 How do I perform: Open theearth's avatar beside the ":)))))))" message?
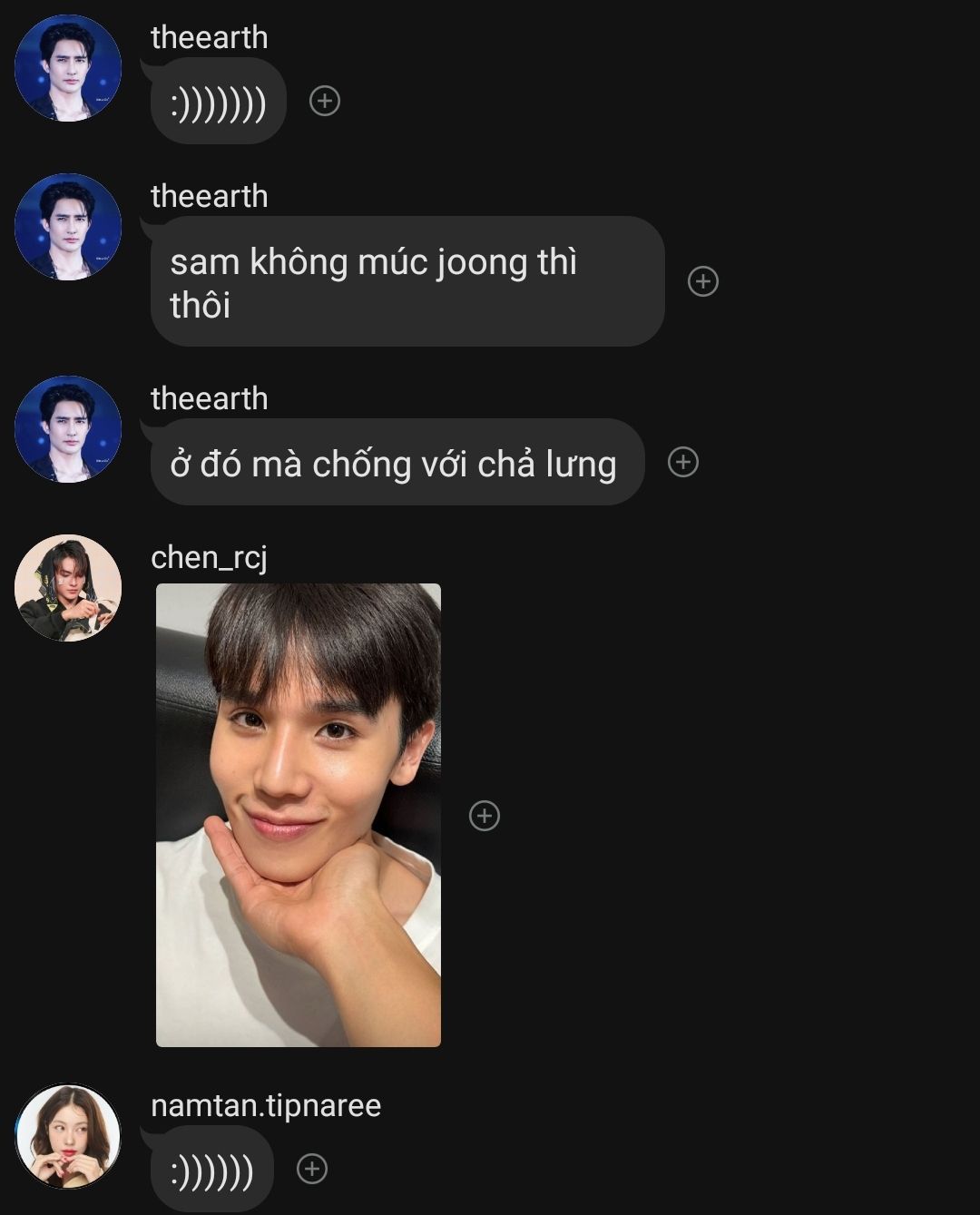click(x=68, y=68)
